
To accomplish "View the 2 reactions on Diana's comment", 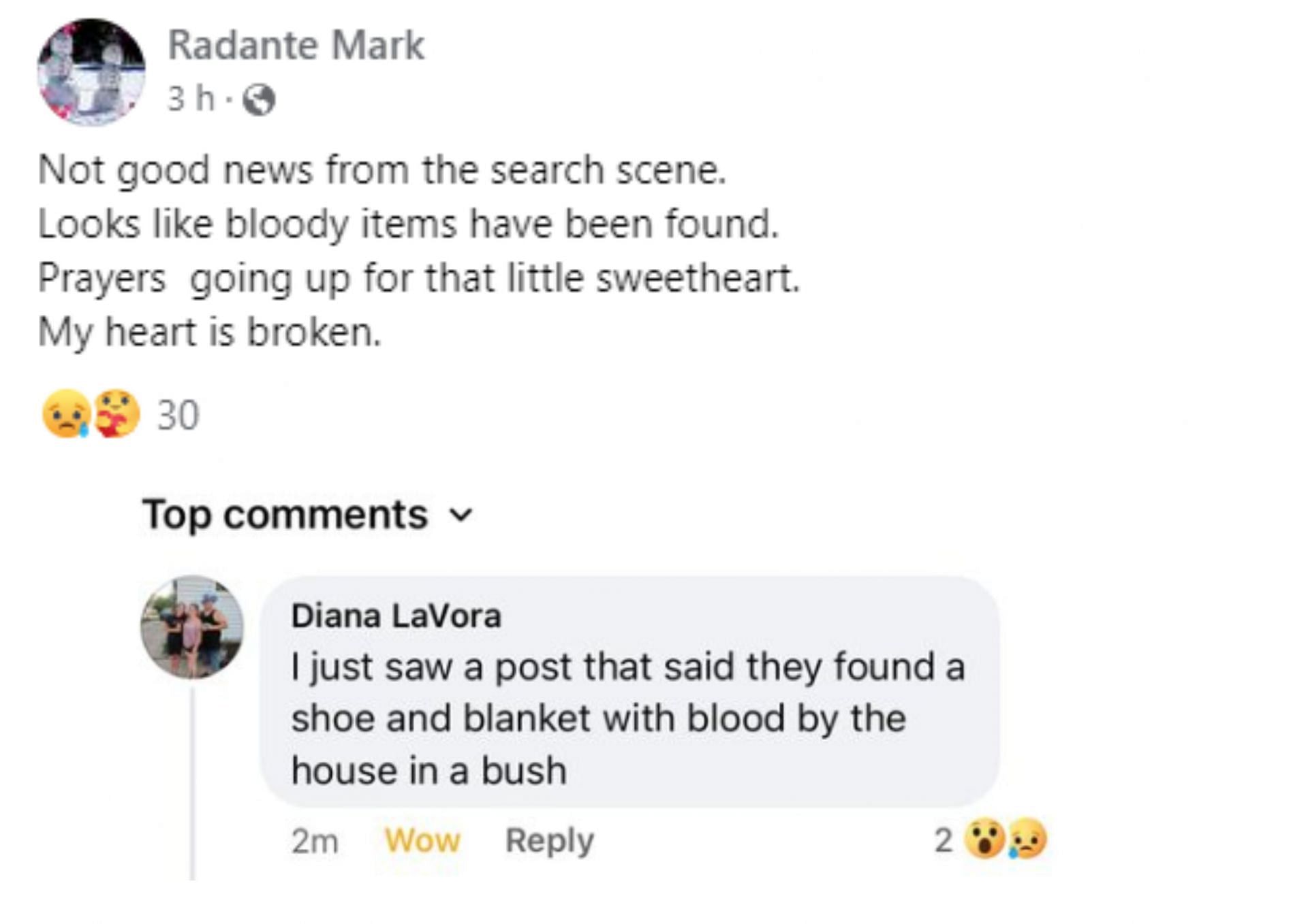I will click(x=991, y=840).
